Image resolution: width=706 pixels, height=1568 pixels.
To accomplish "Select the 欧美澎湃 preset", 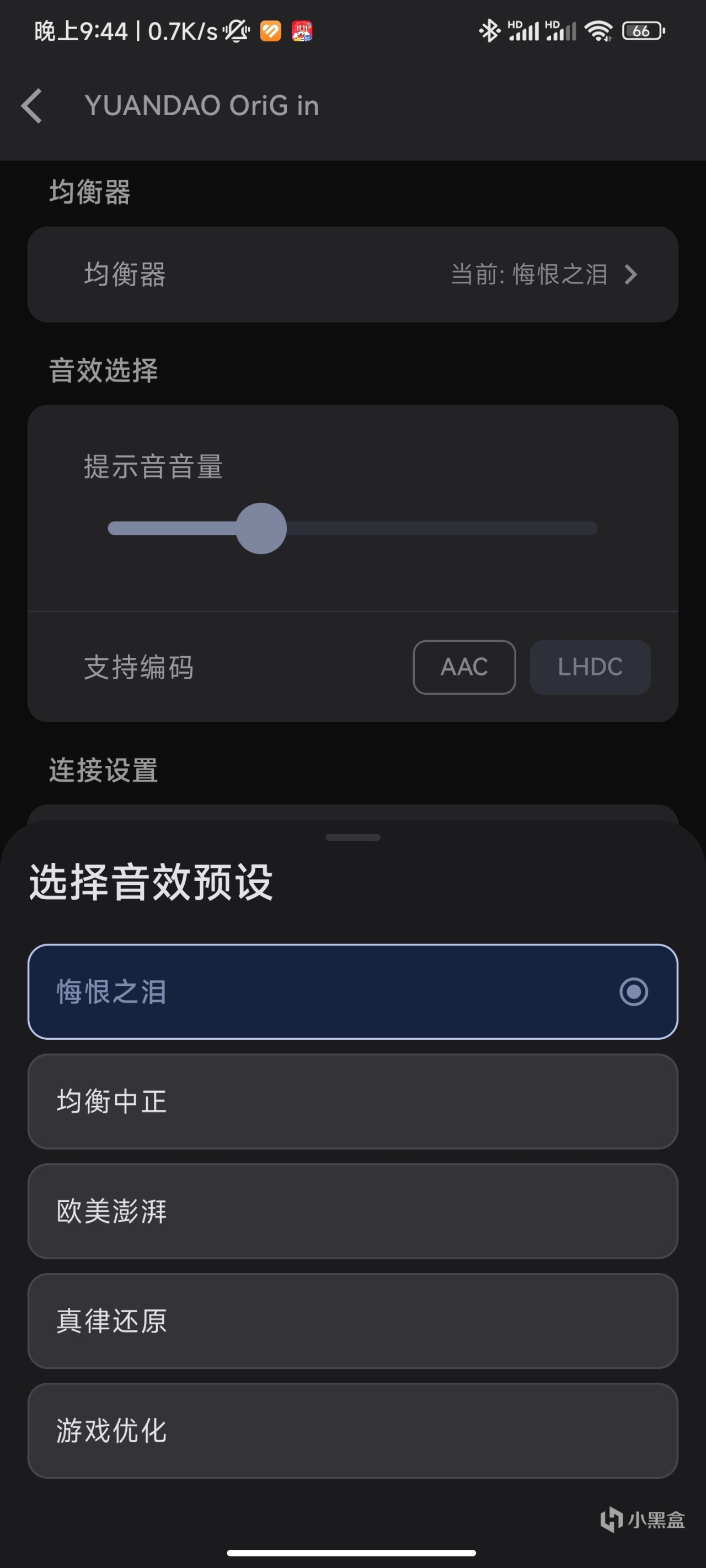I will tap(352, 1211).
